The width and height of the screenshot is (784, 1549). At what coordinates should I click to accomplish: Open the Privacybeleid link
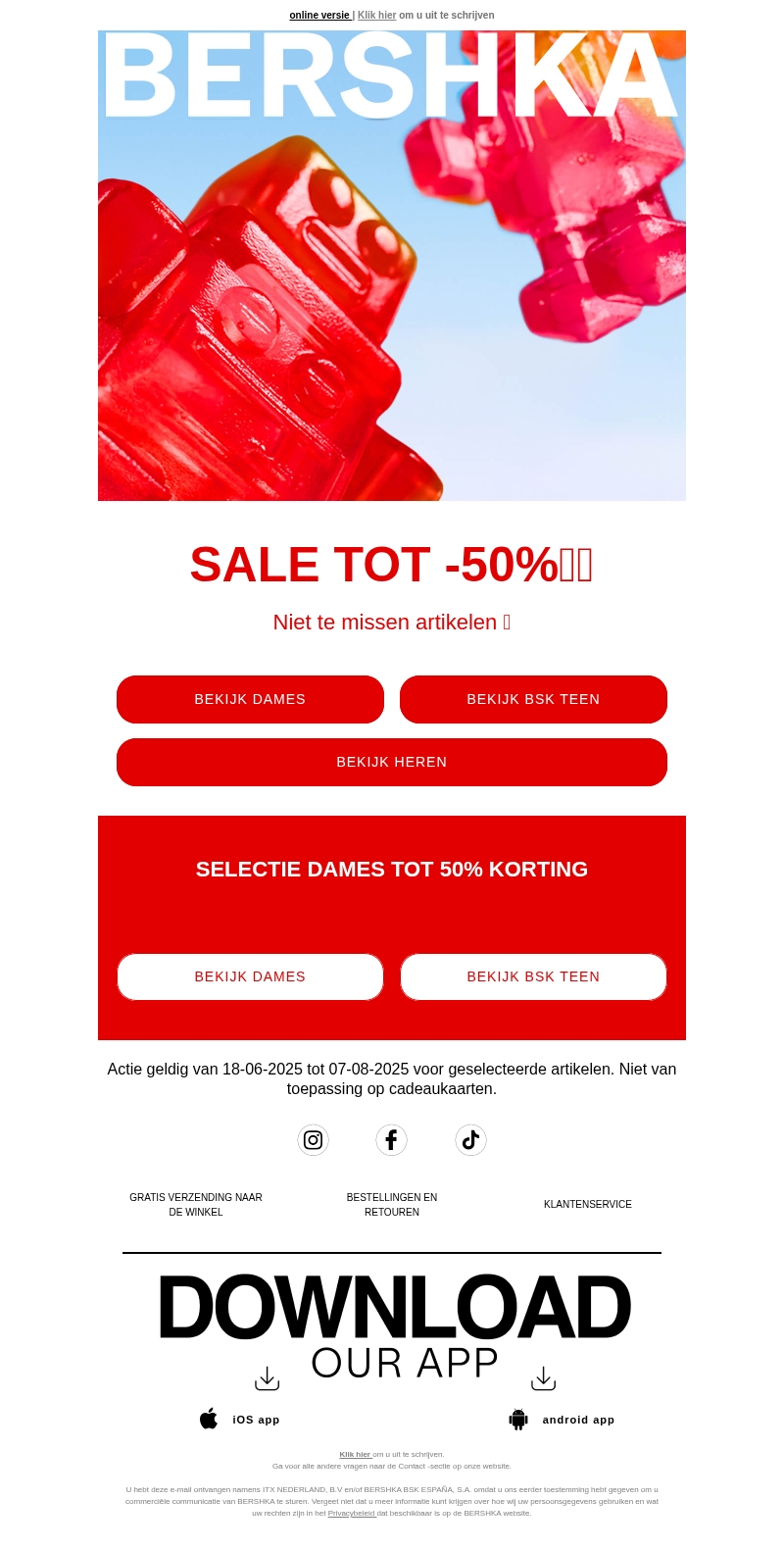click(x=351, y=1513)
